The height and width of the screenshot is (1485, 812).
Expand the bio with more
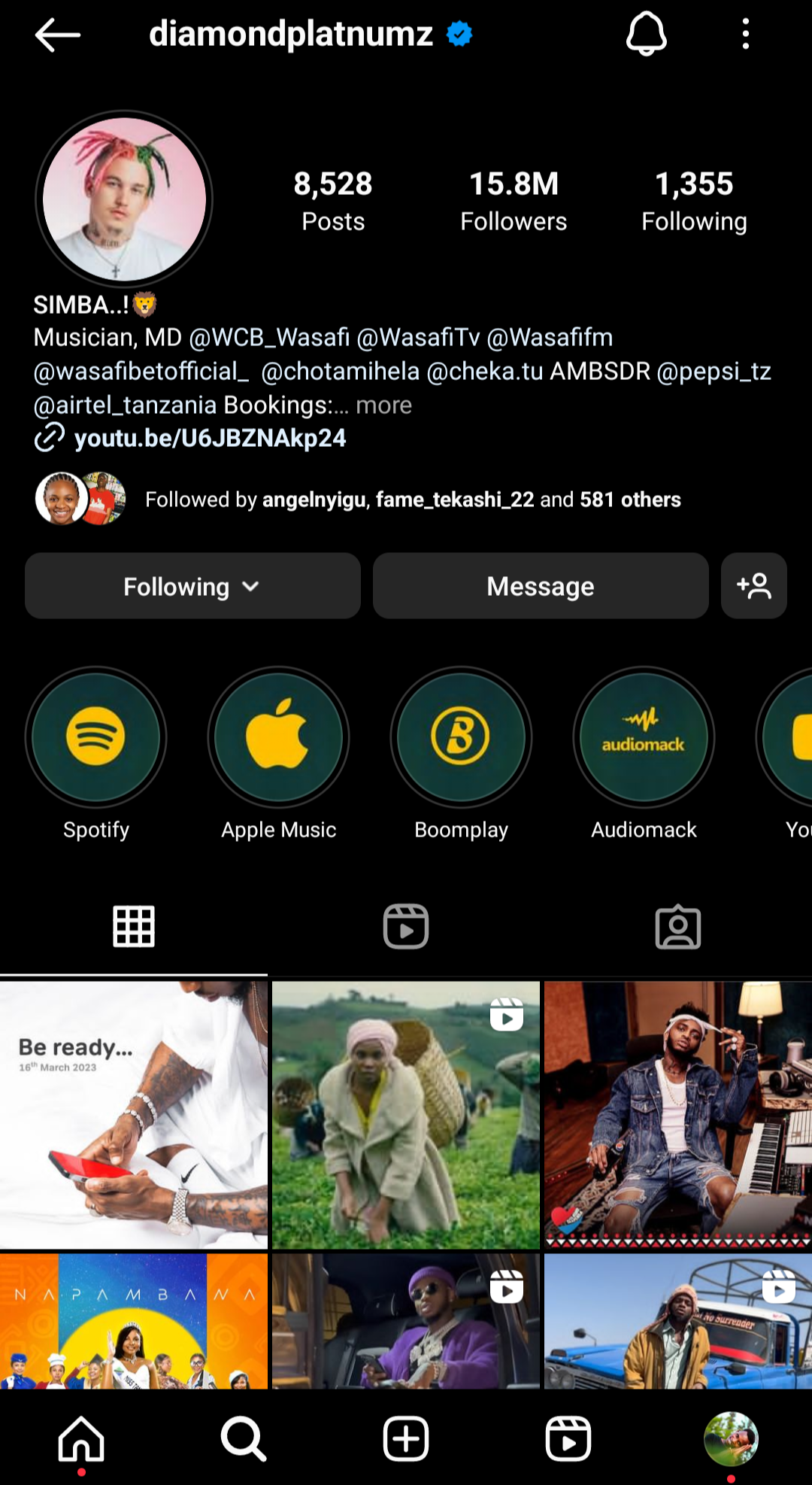[383, 405]
